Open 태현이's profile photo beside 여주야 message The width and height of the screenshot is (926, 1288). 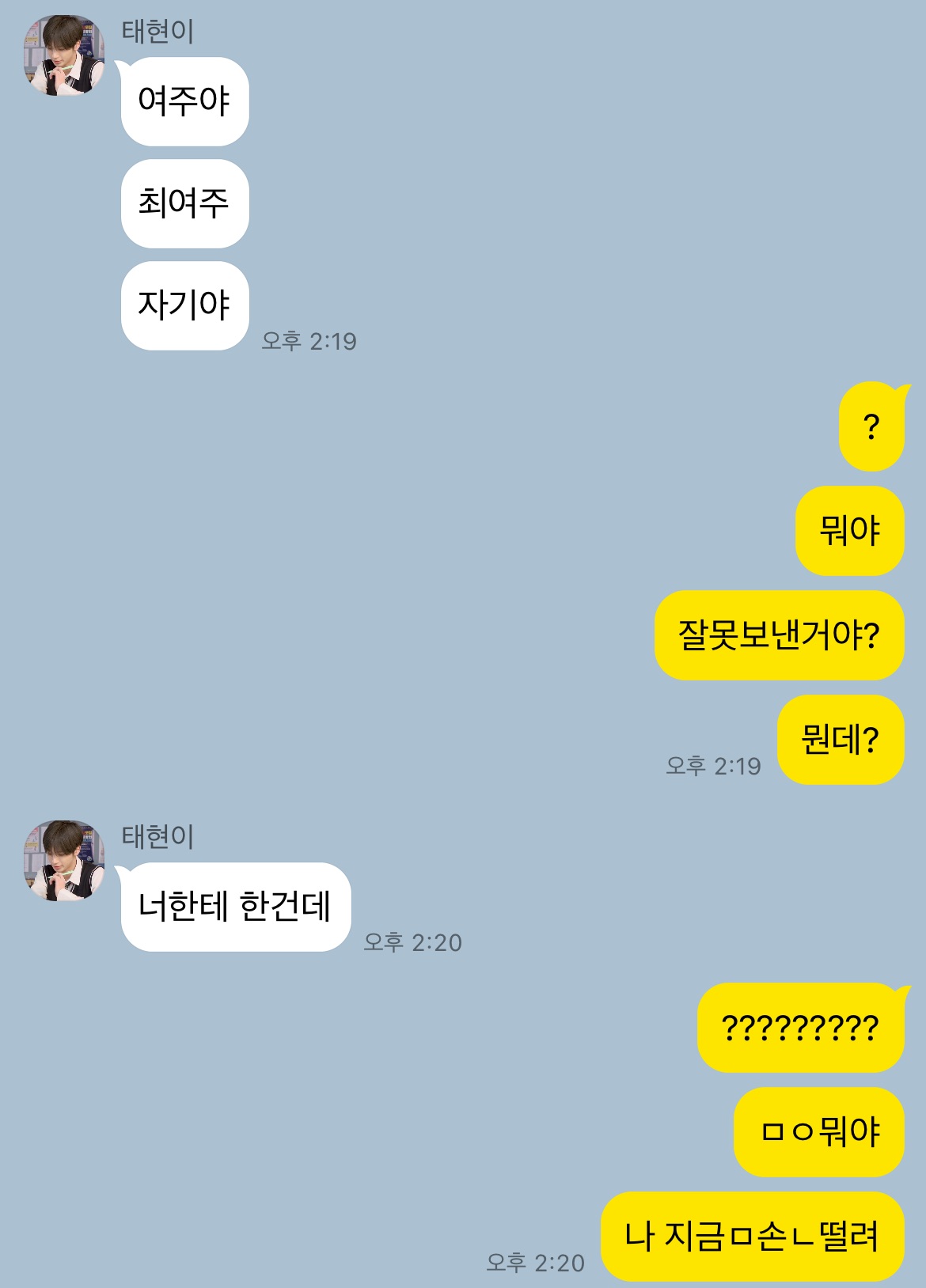(x=64, y=56)
